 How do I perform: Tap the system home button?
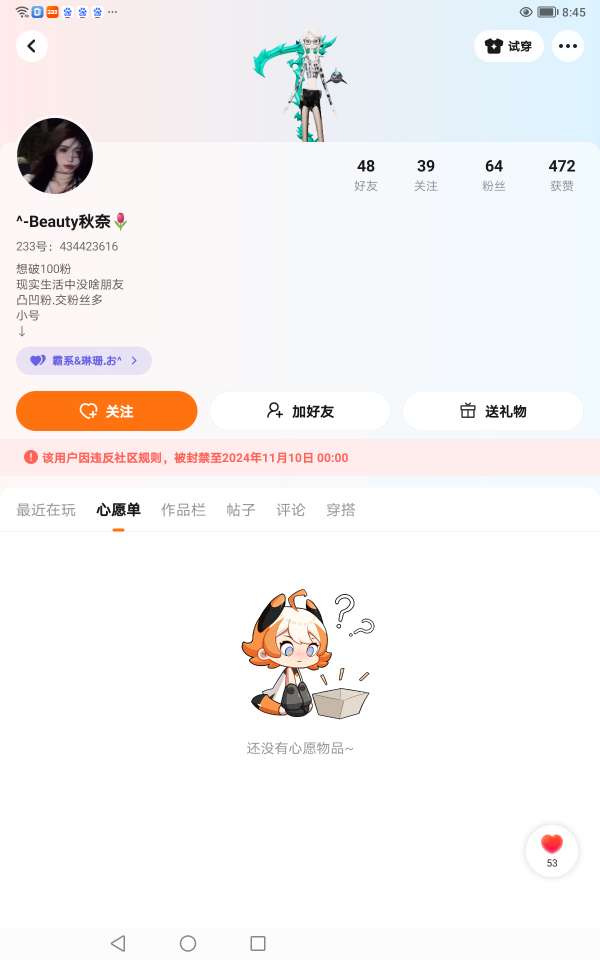coord(188,943)
